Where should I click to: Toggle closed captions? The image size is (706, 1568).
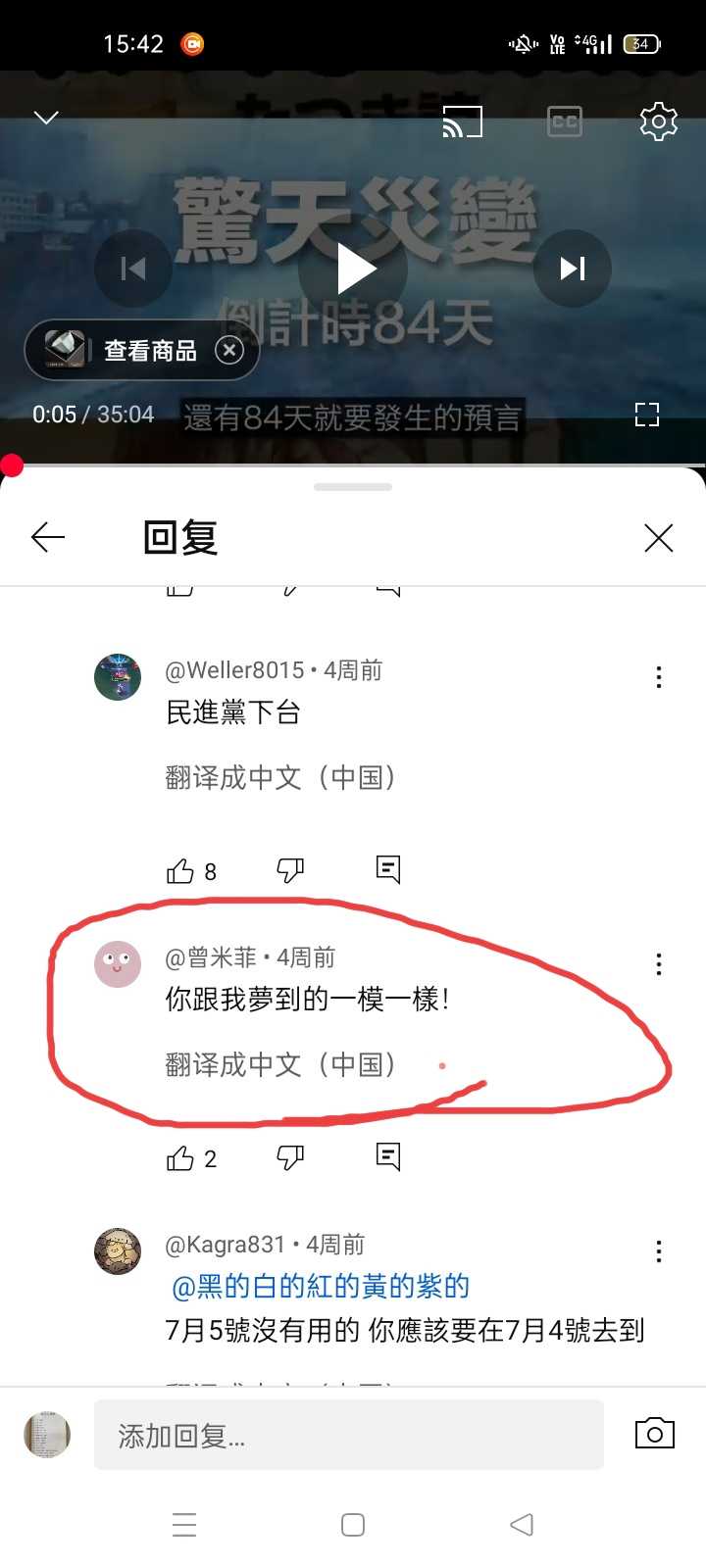[x=564, y=122]
